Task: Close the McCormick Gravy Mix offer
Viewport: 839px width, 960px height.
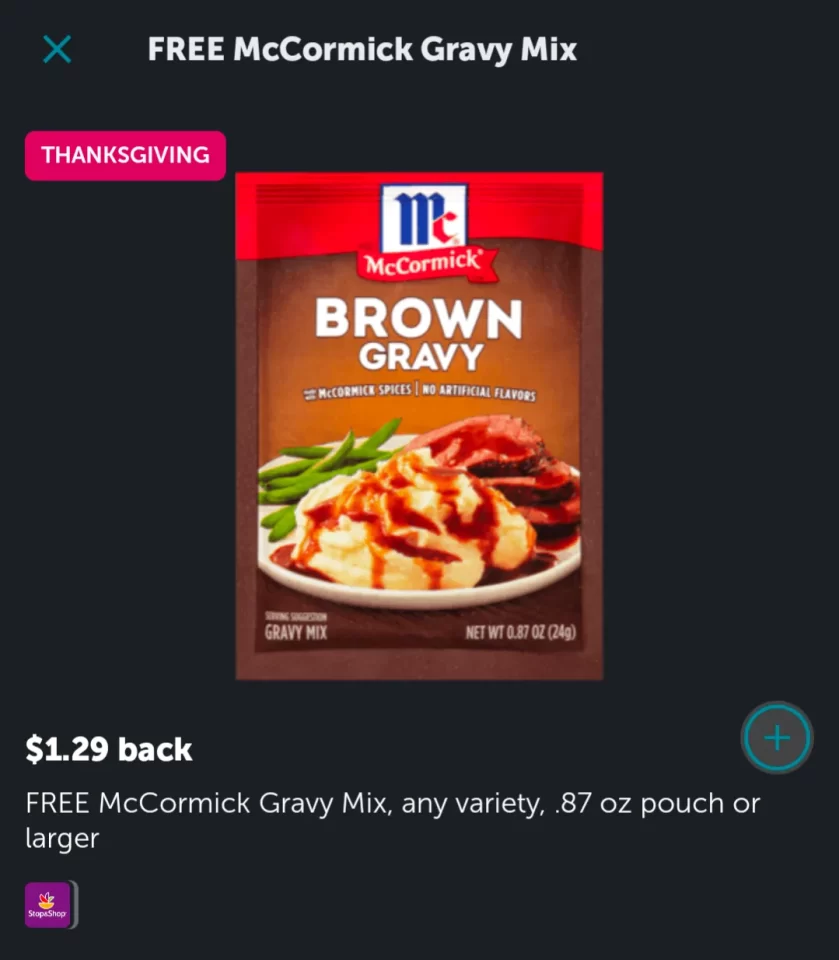Action: click(57, 49)
